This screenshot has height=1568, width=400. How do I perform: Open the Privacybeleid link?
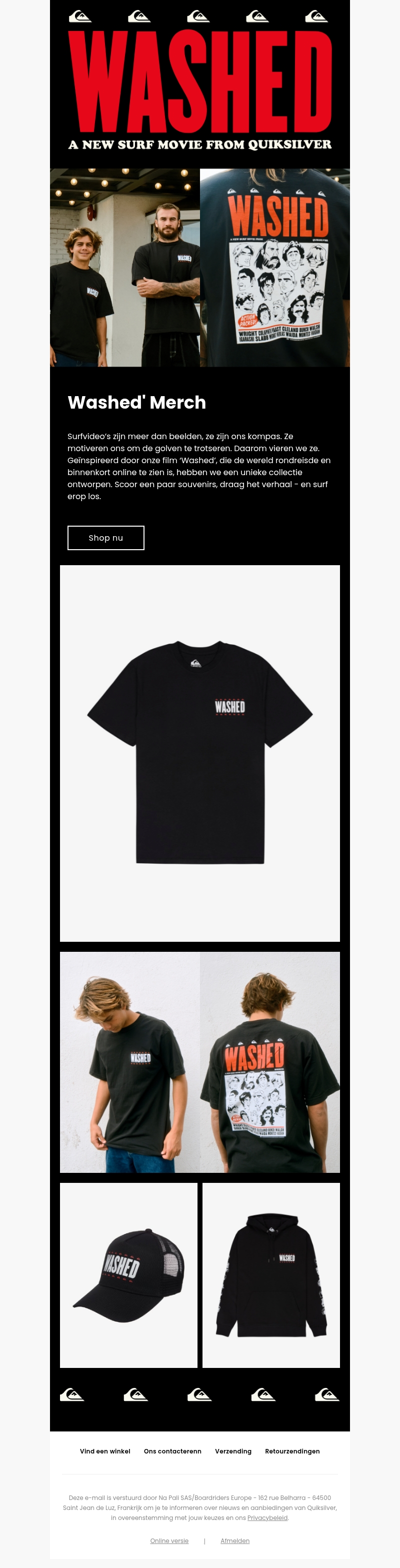click(267, 1517)
